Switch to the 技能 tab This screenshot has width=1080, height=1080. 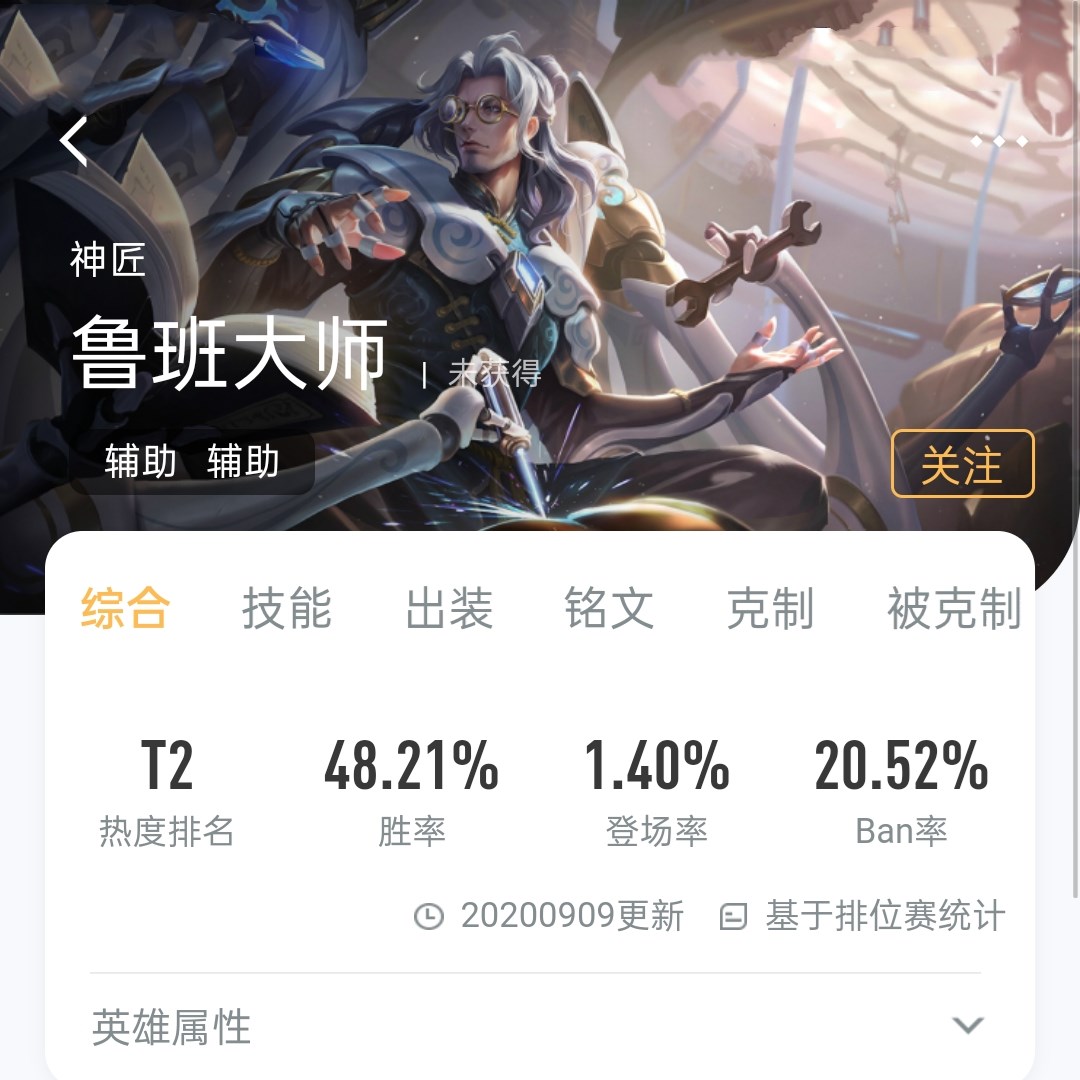click(x=287, y=609)
